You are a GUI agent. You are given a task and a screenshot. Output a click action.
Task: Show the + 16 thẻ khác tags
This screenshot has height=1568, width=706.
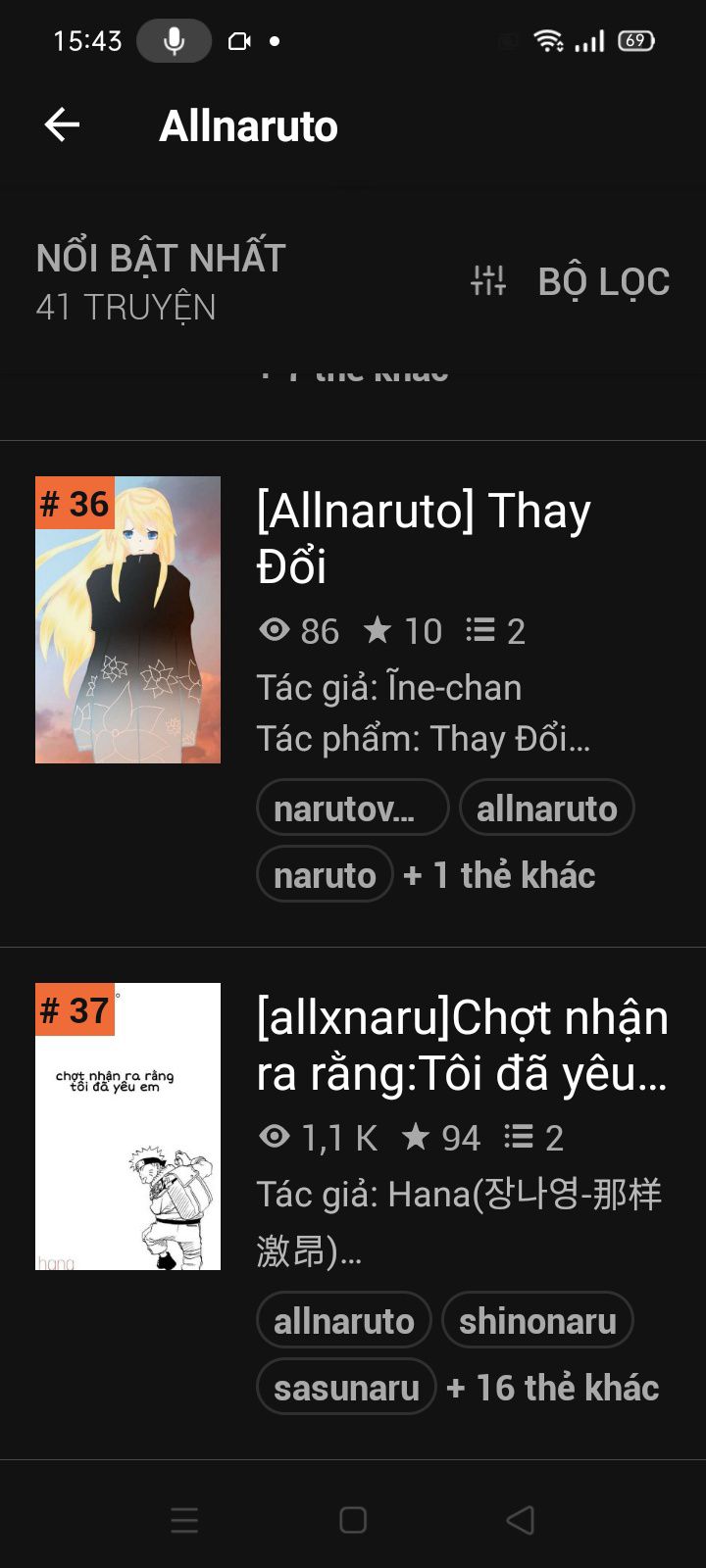click(x=553, y=1388)
